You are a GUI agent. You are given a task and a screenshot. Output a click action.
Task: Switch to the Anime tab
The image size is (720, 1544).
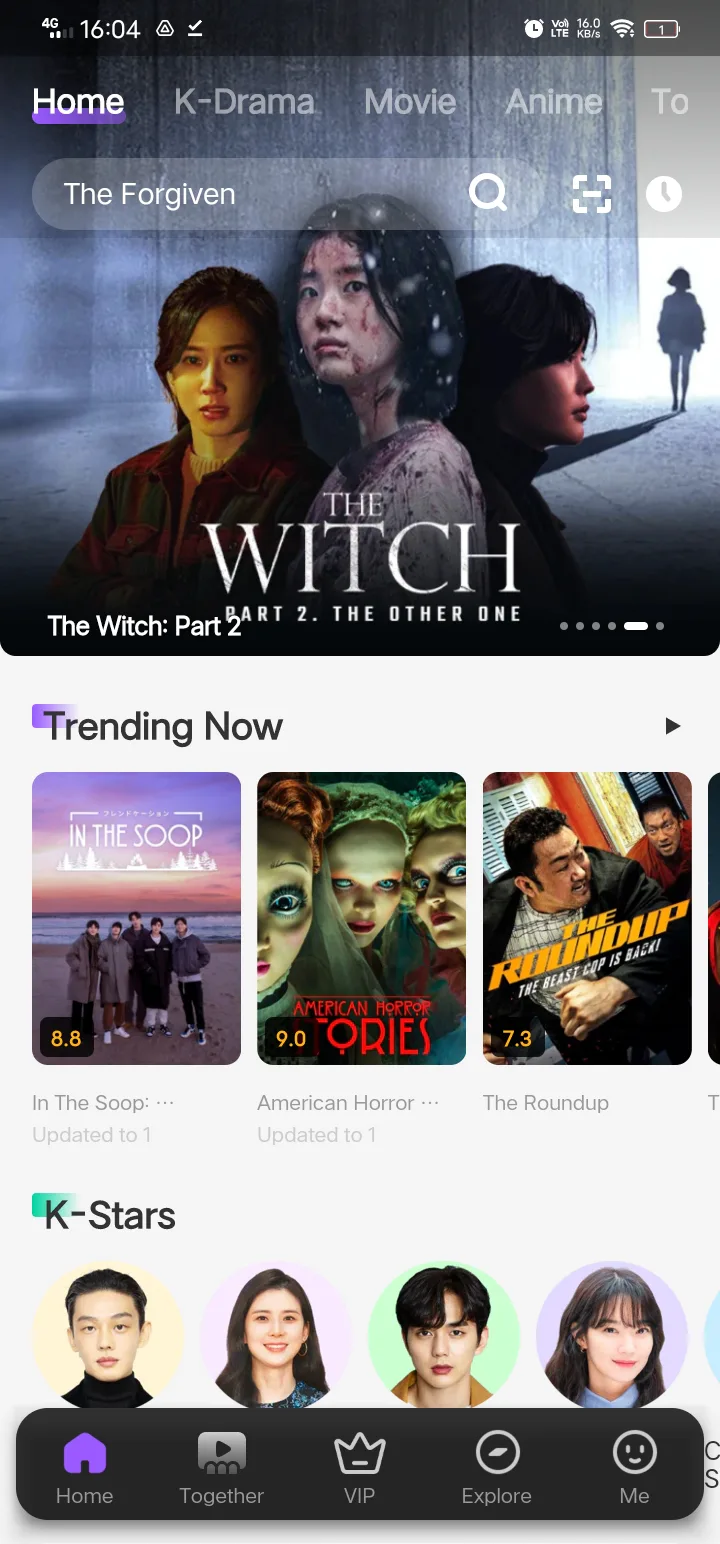pos(554,102)
